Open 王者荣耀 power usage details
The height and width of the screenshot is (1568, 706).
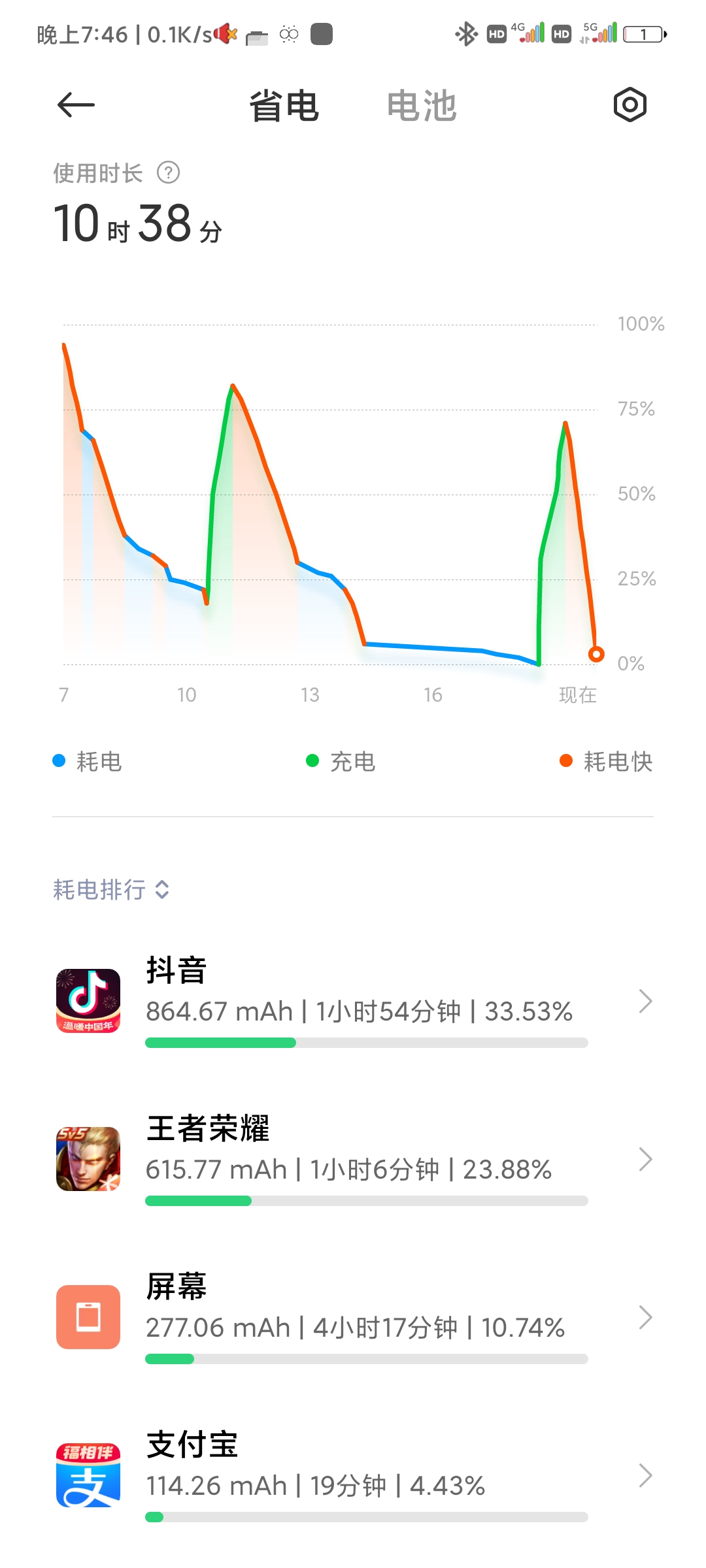click(x=353, y=1159)
